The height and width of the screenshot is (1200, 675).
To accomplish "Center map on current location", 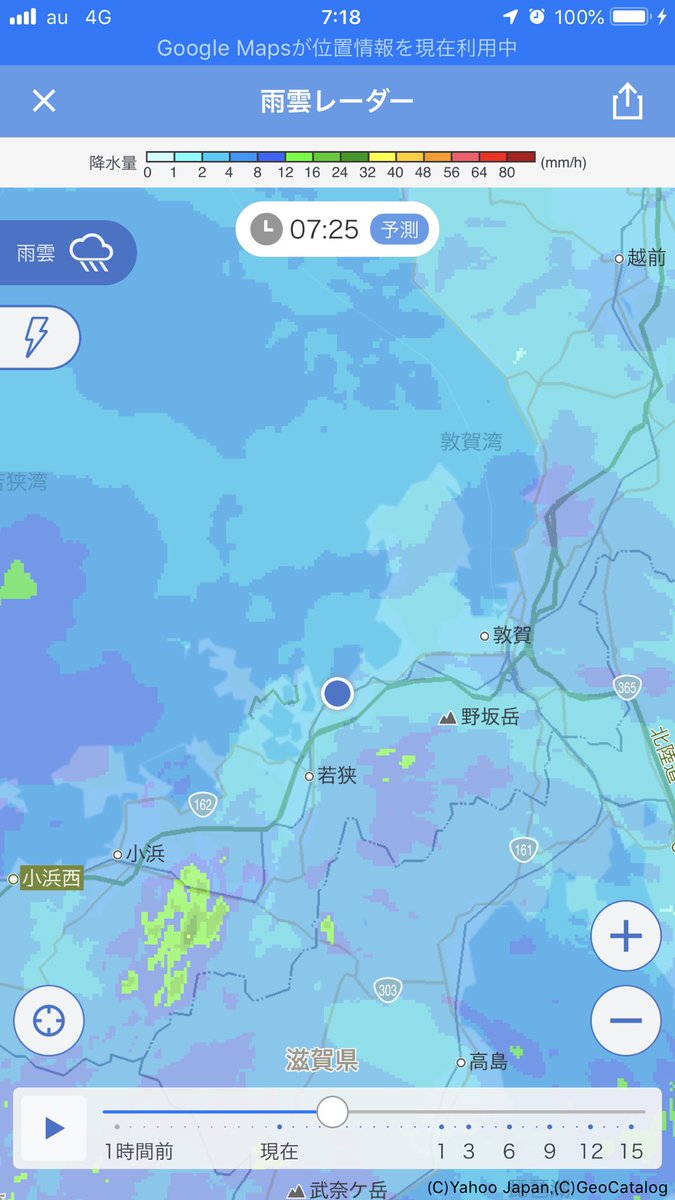I will point(48,1021).
